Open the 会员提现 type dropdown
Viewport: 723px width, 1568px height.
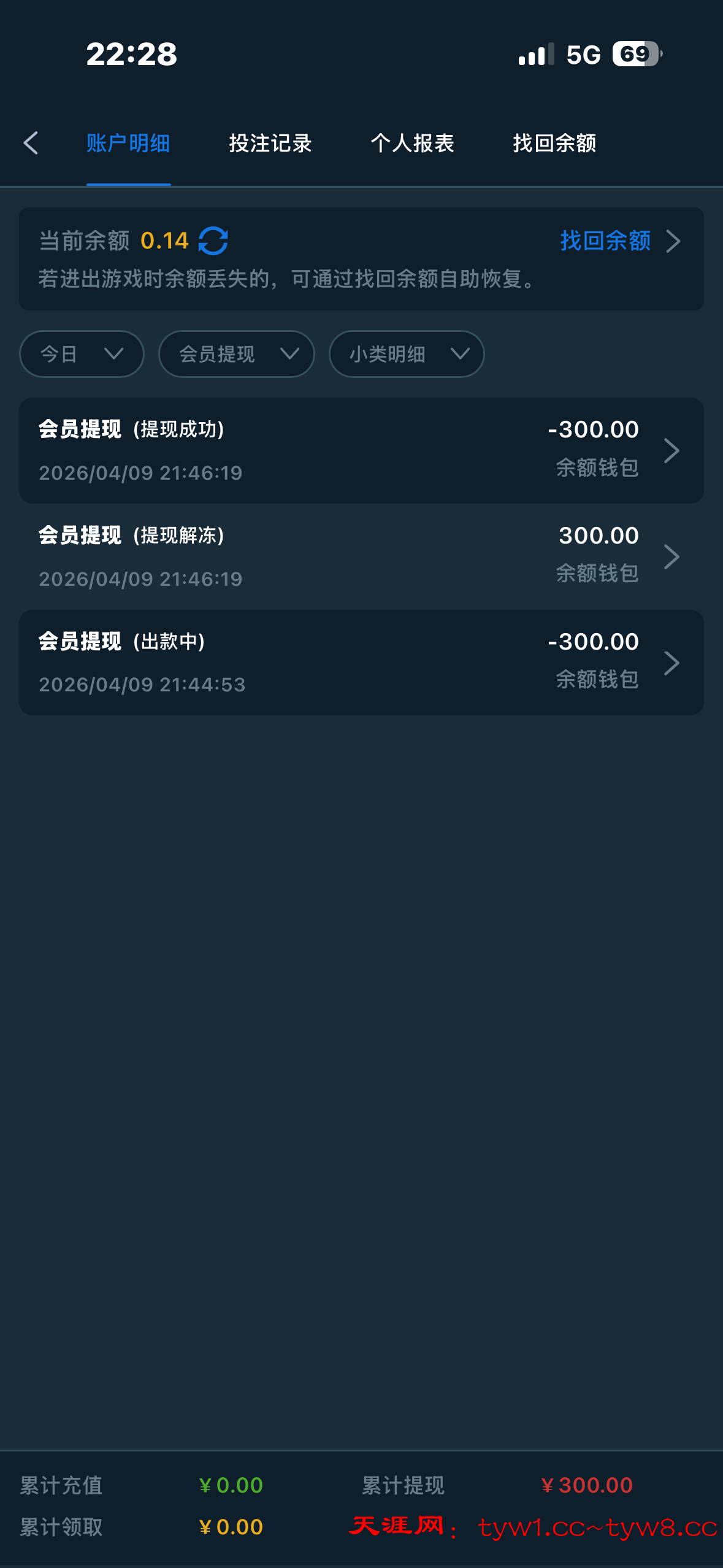(236, 354)
